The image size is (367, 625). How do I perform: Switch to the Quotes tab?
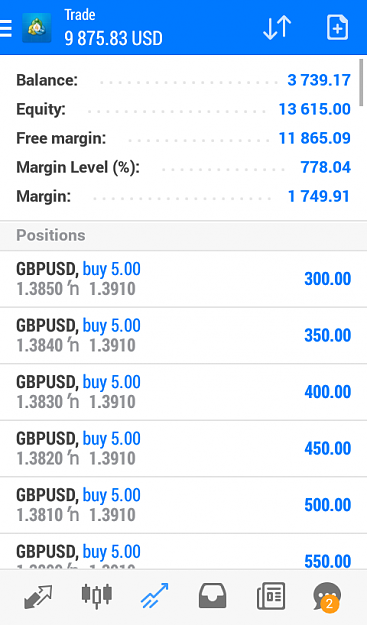click(38, 597)
